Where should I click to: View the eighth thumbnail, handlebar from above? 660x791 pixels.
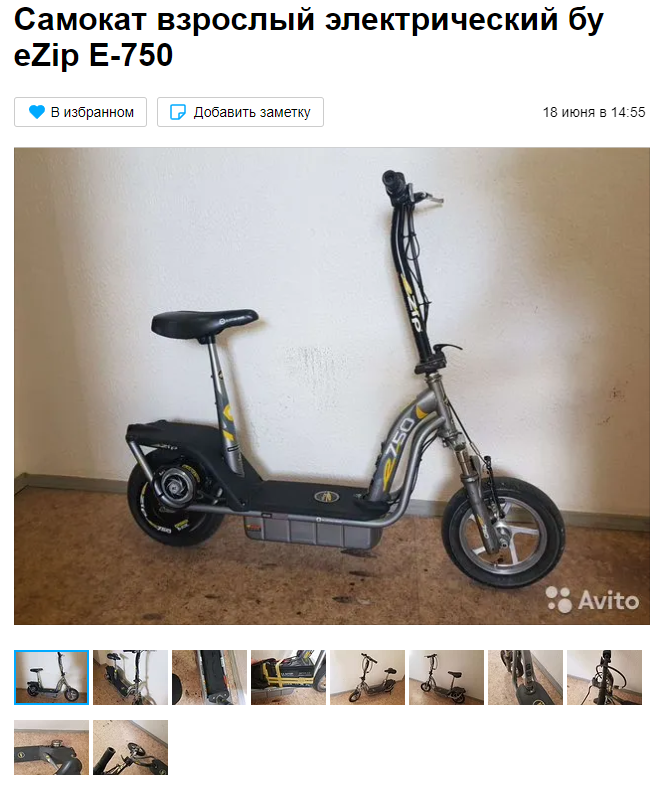(x=604, y=677)
